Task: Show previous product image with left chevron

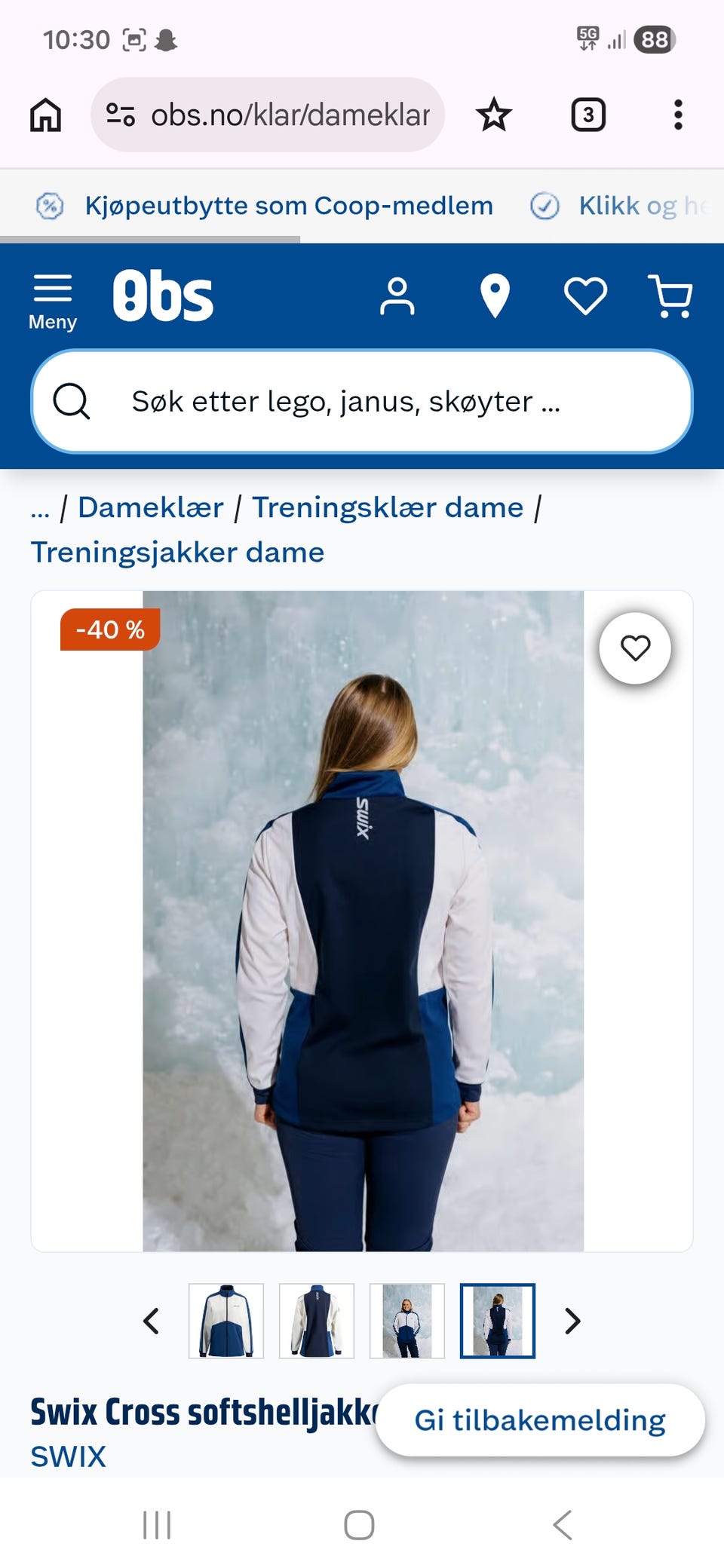Action: [x=152, y=1321]
